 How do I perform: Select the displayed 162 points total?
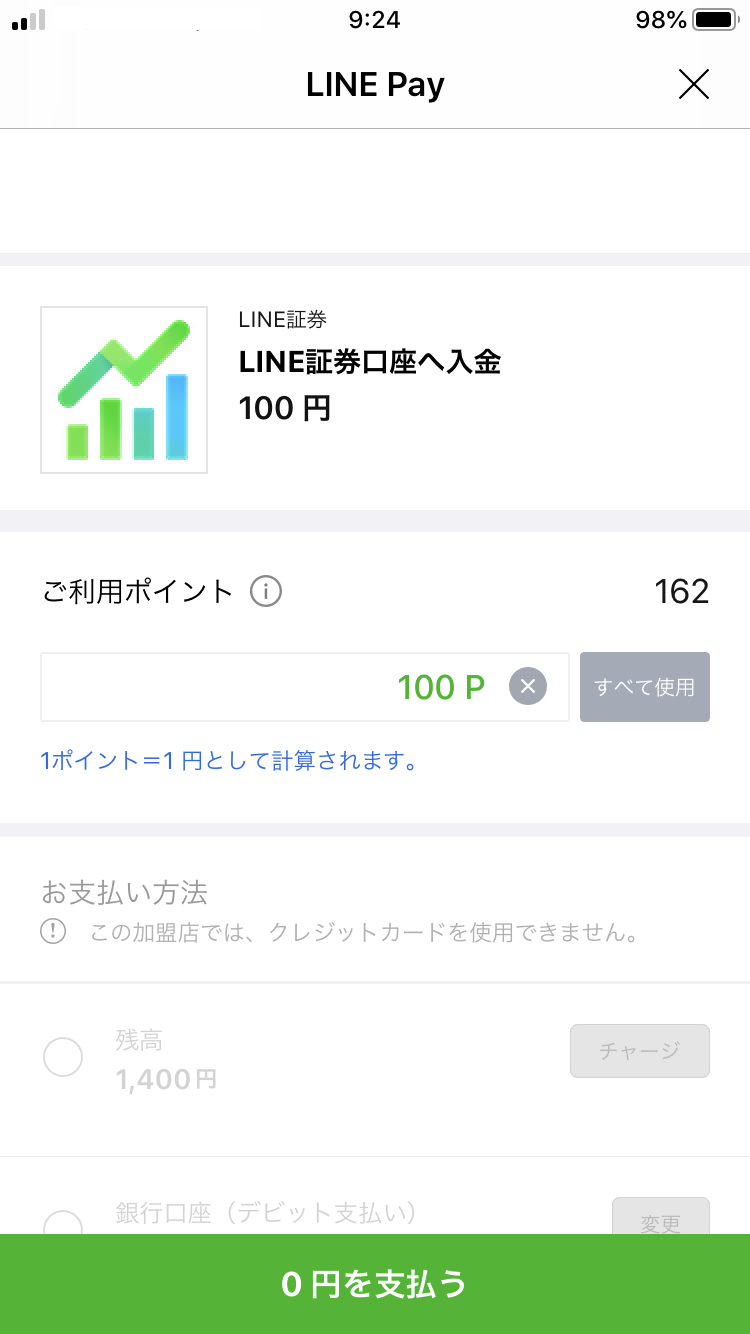681,591
